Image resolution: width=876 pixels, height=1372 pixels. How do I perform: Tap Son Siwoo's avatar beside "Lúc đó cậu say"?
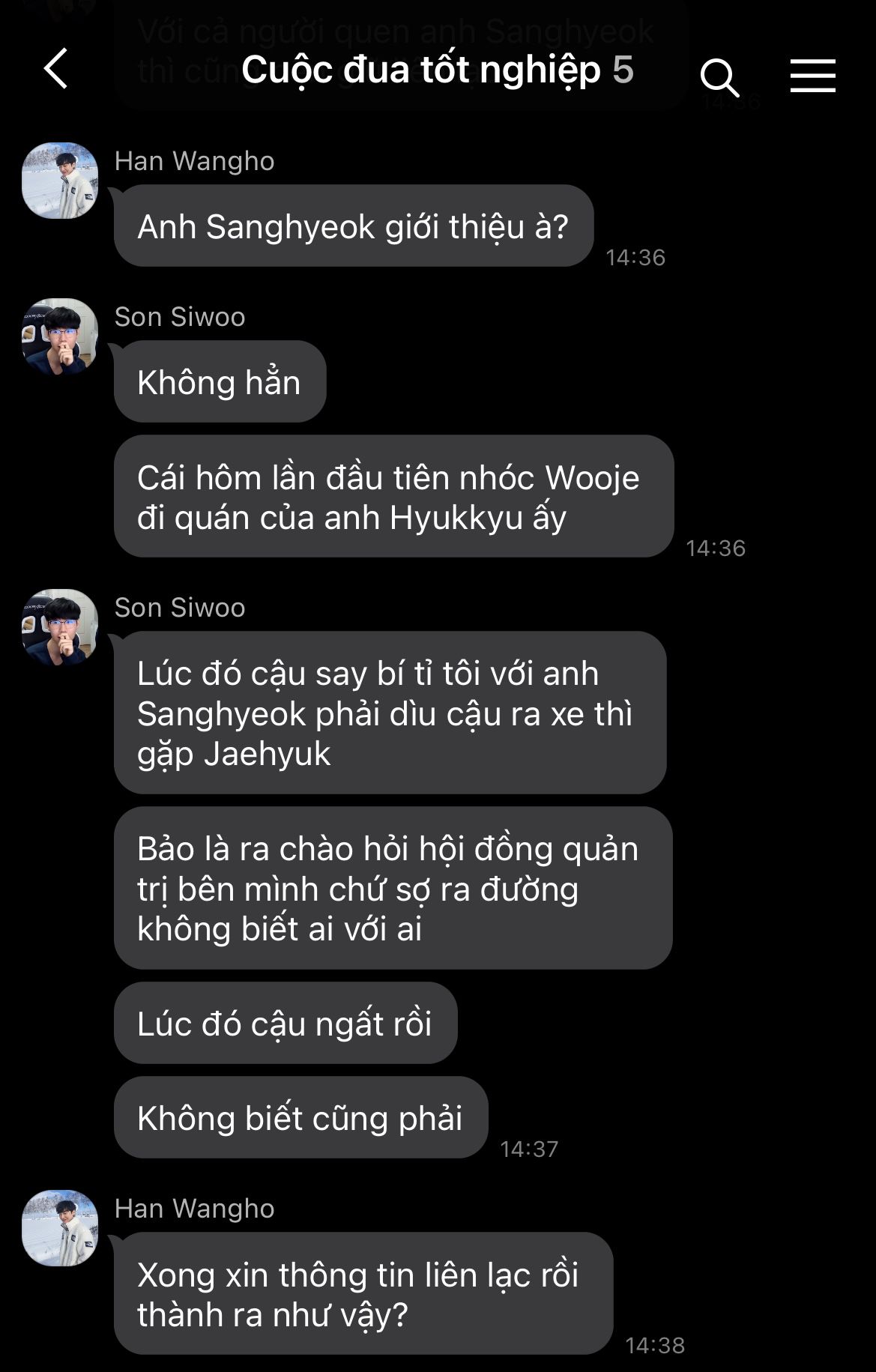click(60, 627)
